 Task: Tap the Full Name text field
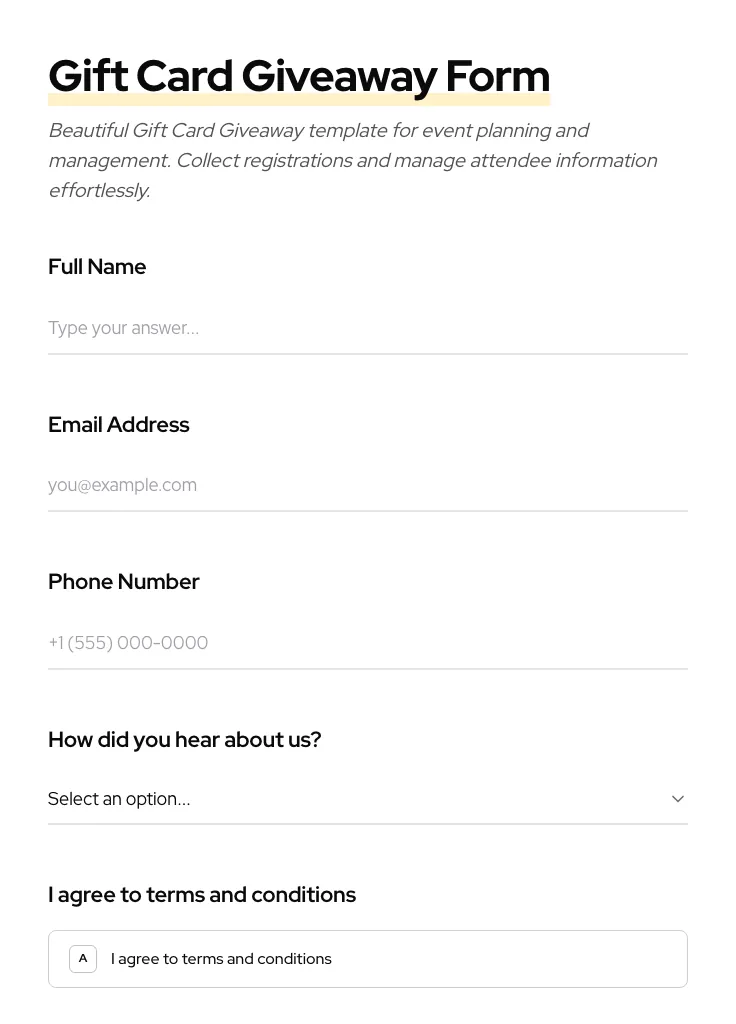367,328
